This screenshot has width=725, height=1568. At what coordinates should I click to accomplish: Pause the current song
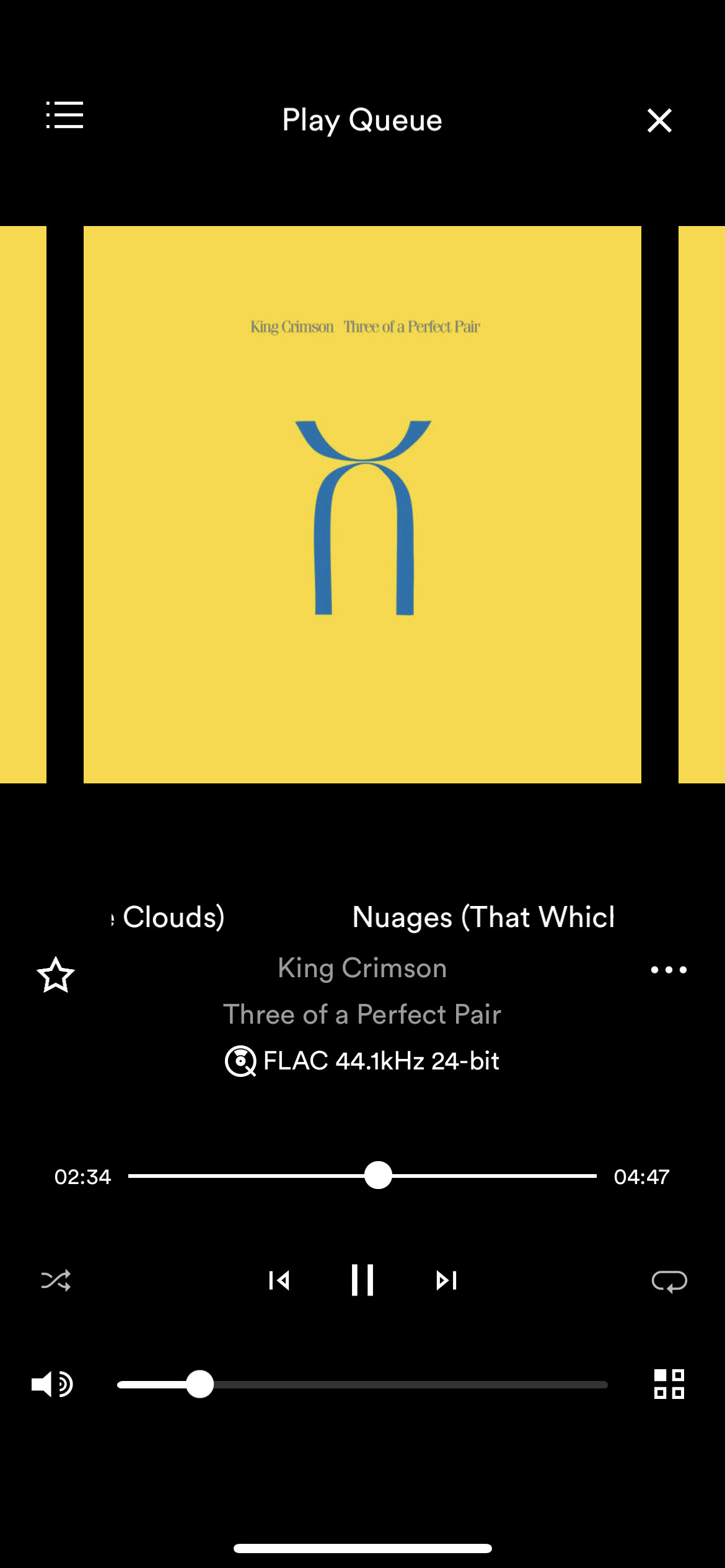click(362, 1280)
